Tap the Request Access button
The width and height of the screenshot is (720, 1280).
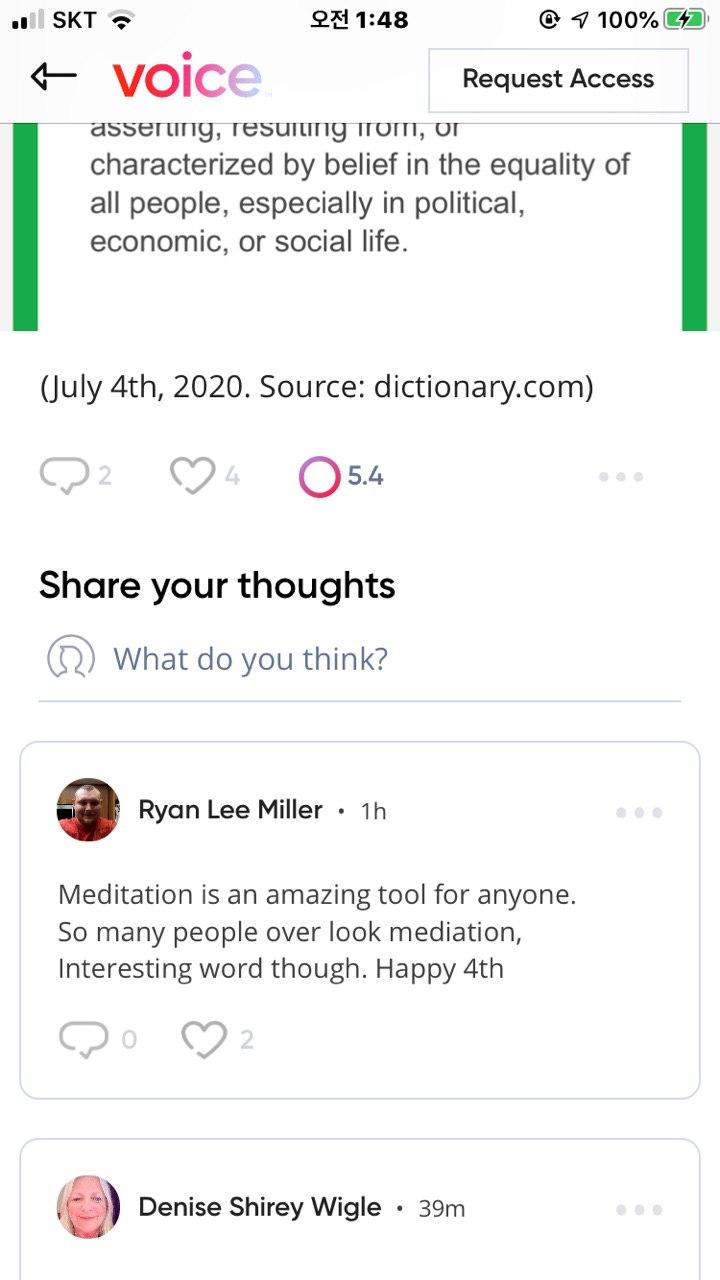pyautogui.click(x=558, y=80)
